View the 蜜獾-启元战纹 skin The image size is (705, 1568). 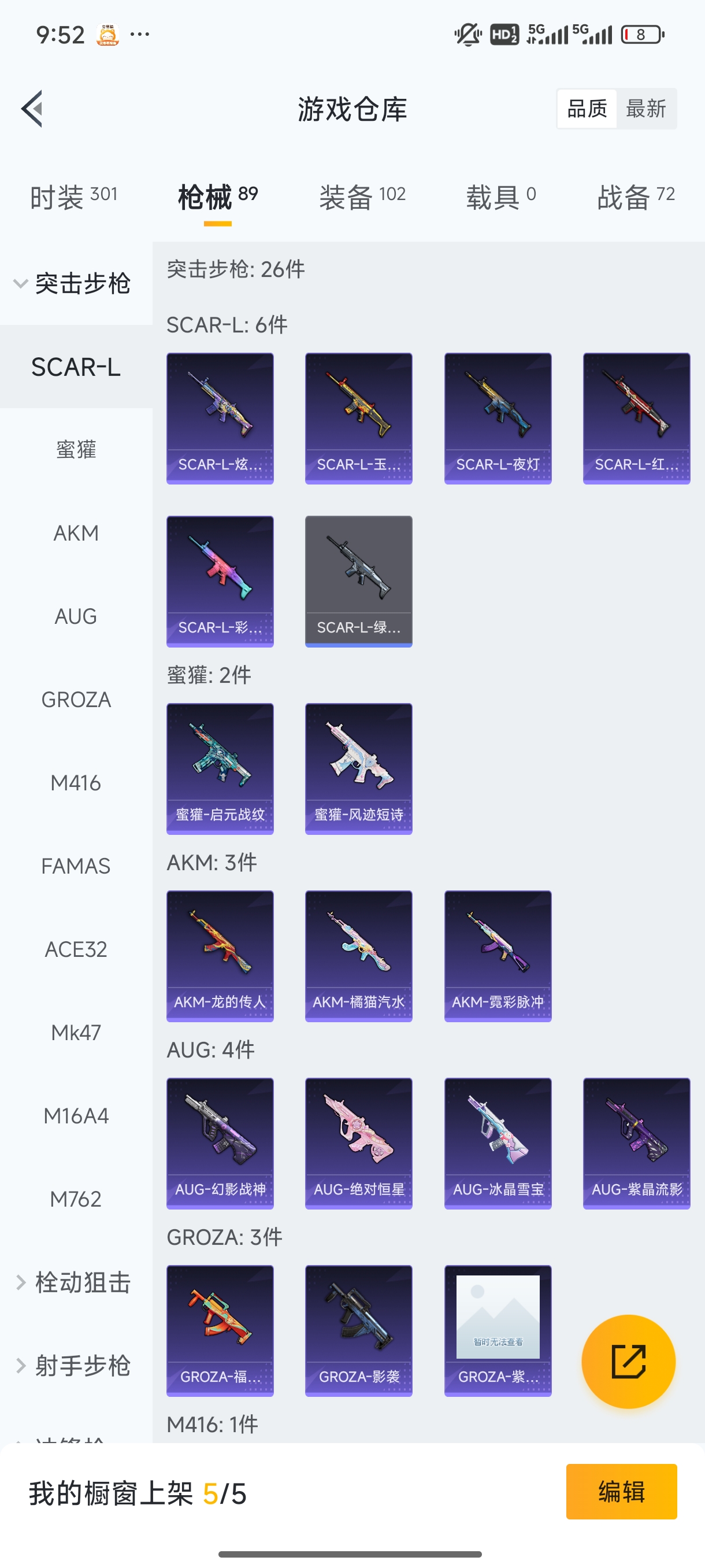click(220, 768)
